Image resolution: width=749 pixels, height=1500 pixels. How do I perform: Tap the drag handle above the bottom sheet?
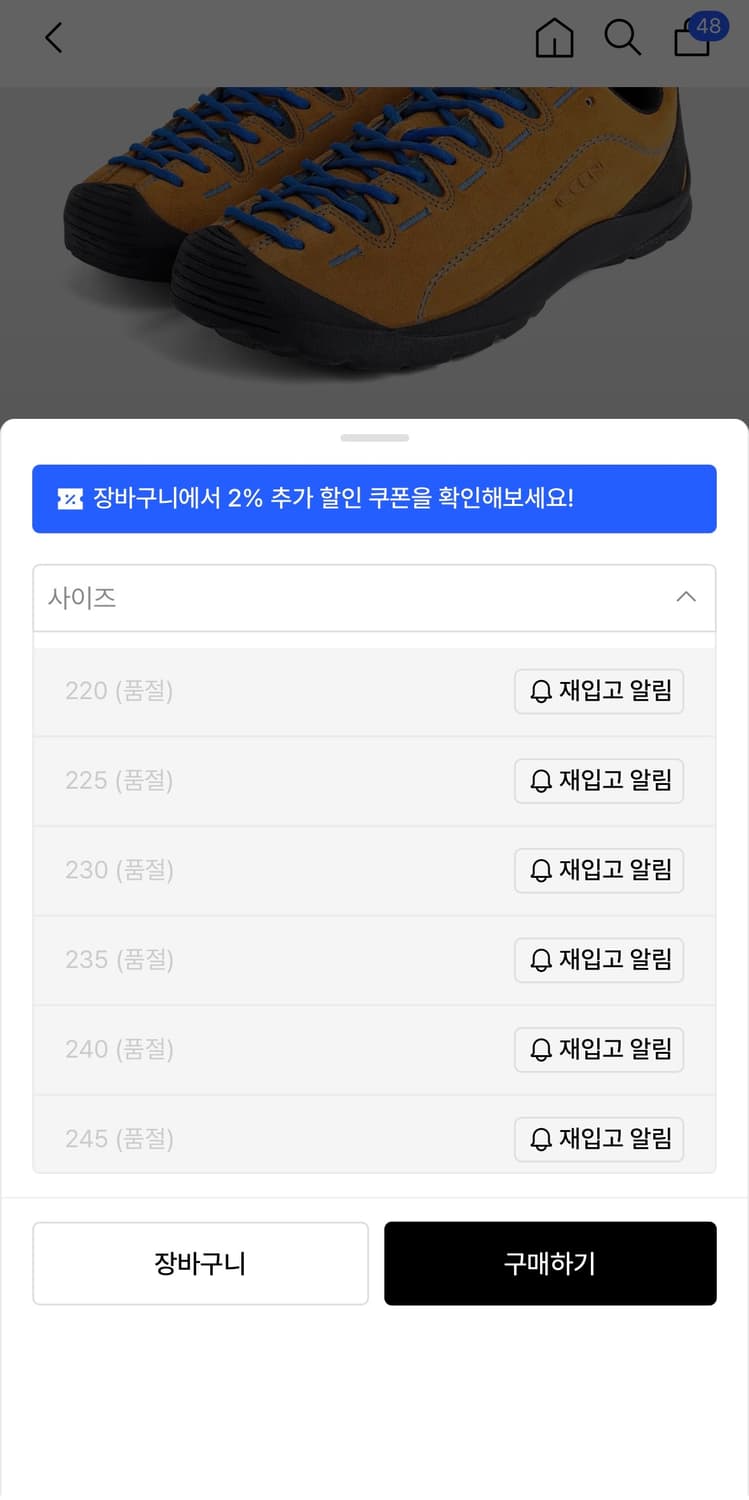coord(374,437)
